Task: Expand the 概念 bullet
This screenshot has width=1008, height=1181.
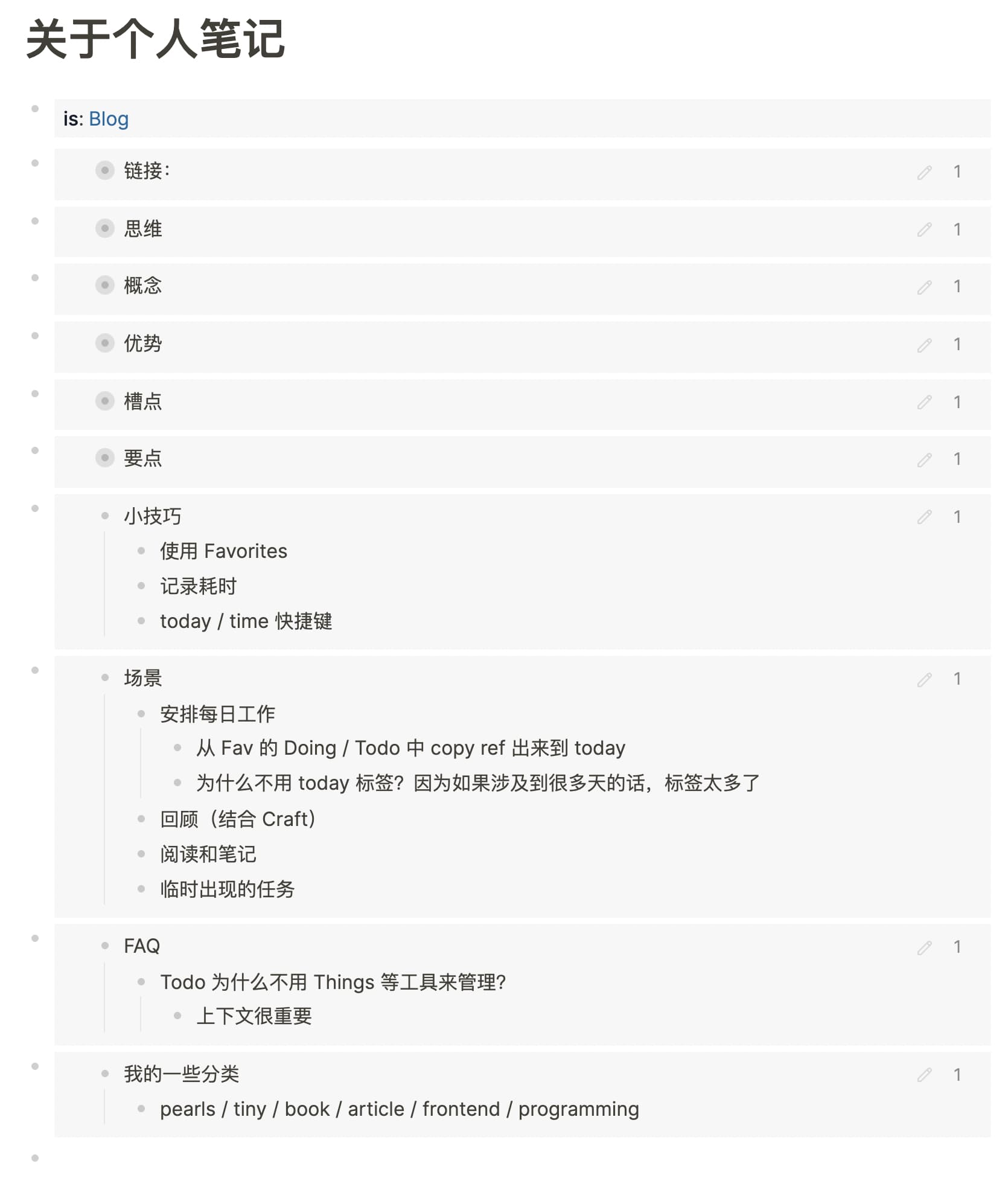Action: [x=105, y=285]
